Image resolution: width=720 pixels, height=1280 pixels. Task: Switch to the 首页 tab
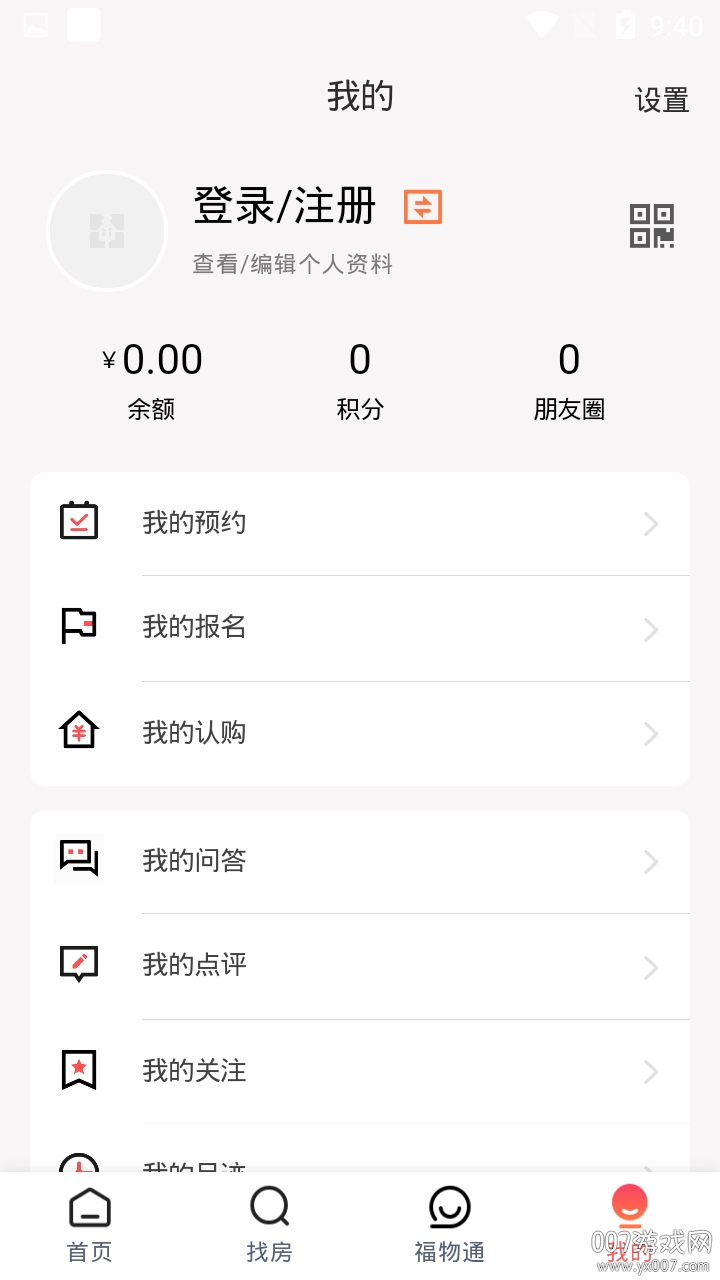pos(90,1225)
